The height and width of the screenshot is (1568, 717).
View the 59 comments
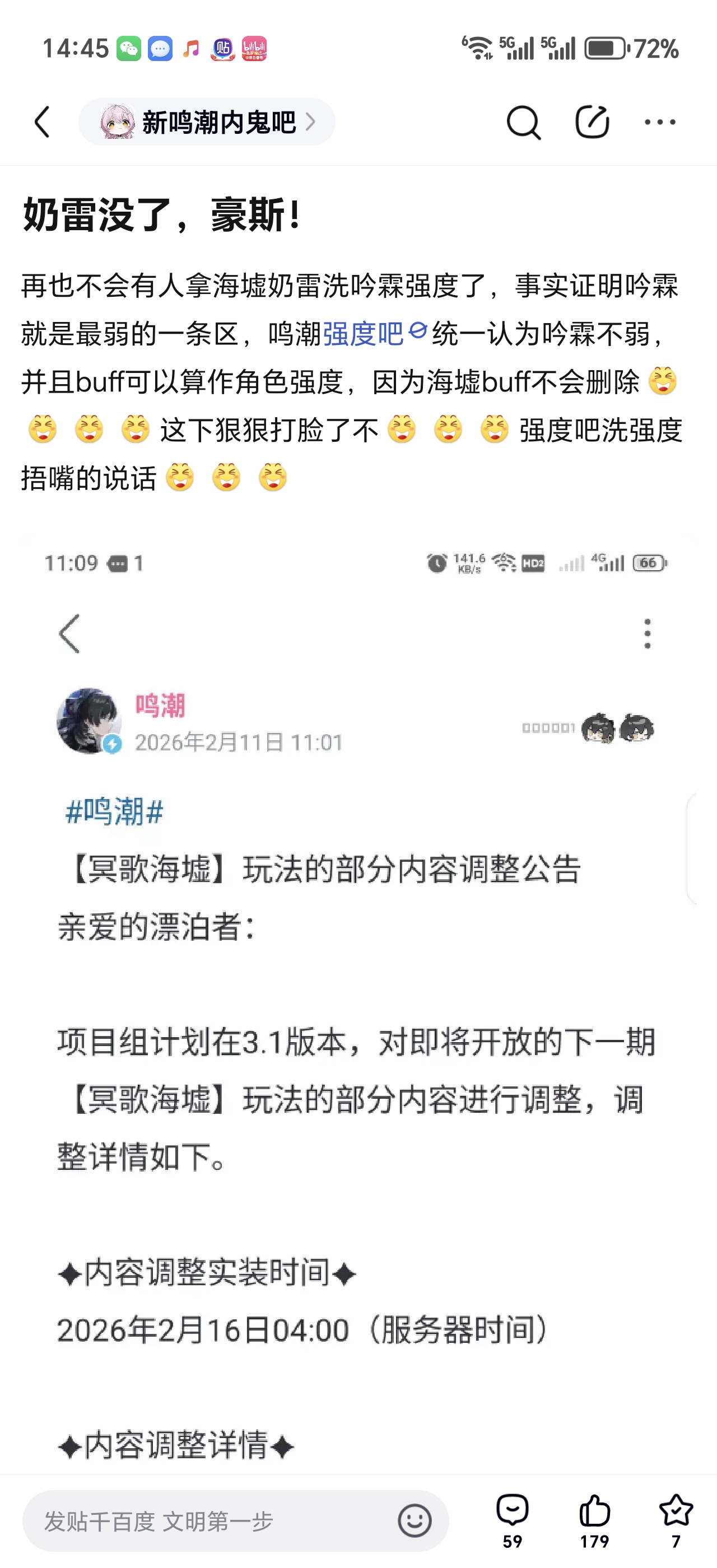click(513, 1519)
